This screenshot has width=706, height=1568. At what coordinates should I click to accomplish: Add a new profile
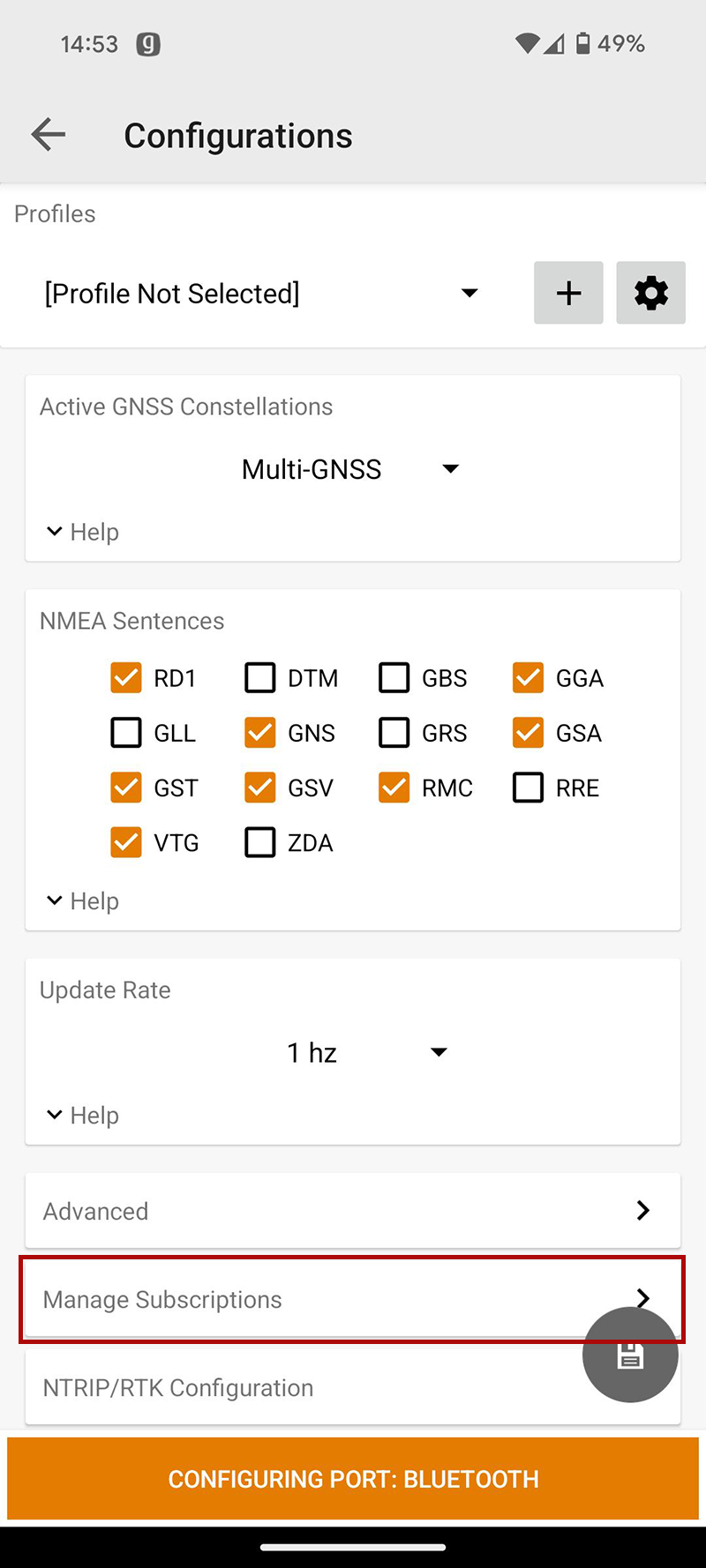pos(568,293)
